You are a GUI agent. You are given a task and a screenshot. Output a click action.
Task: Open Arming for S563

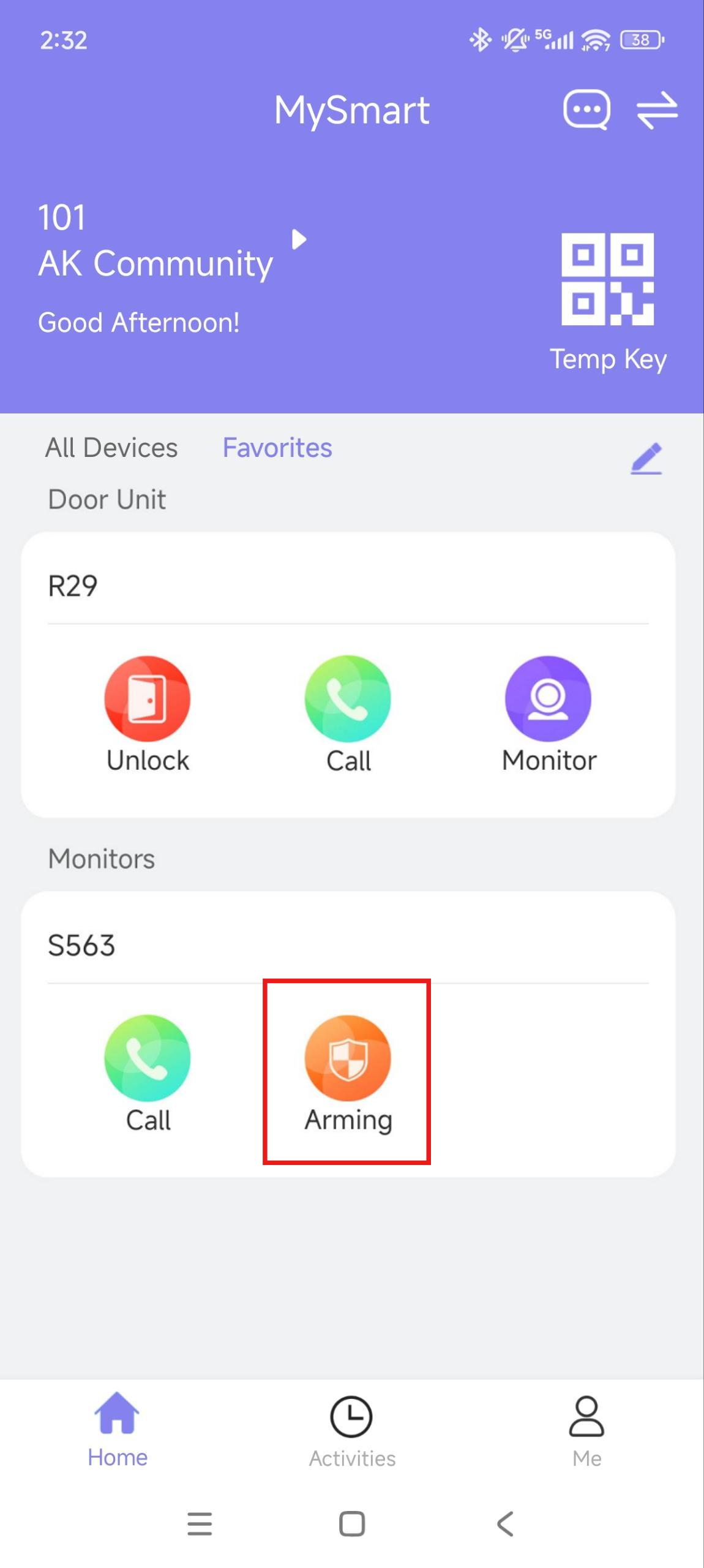pyautogui.click(x=348, y=1073)
